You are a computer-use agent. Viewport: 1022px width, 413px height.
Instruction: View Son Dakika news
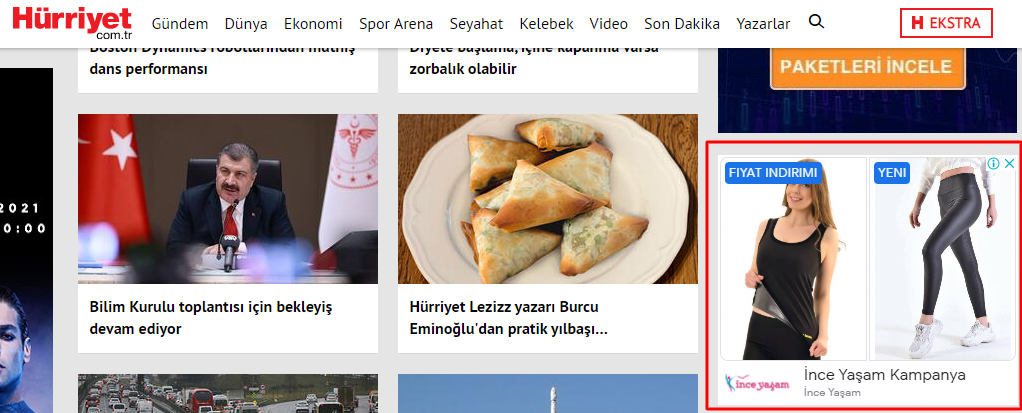pos(682,24)
